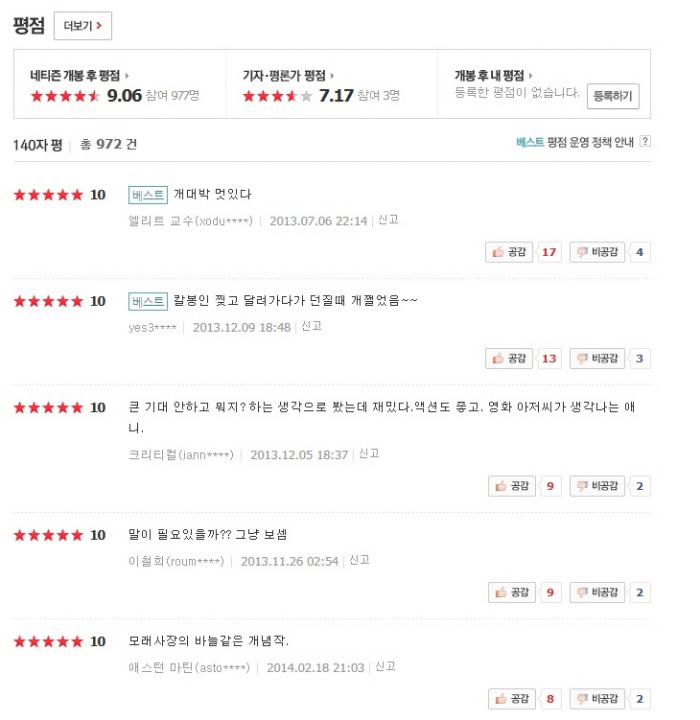Tap 등록하기 to register my rating

point(613,96)
